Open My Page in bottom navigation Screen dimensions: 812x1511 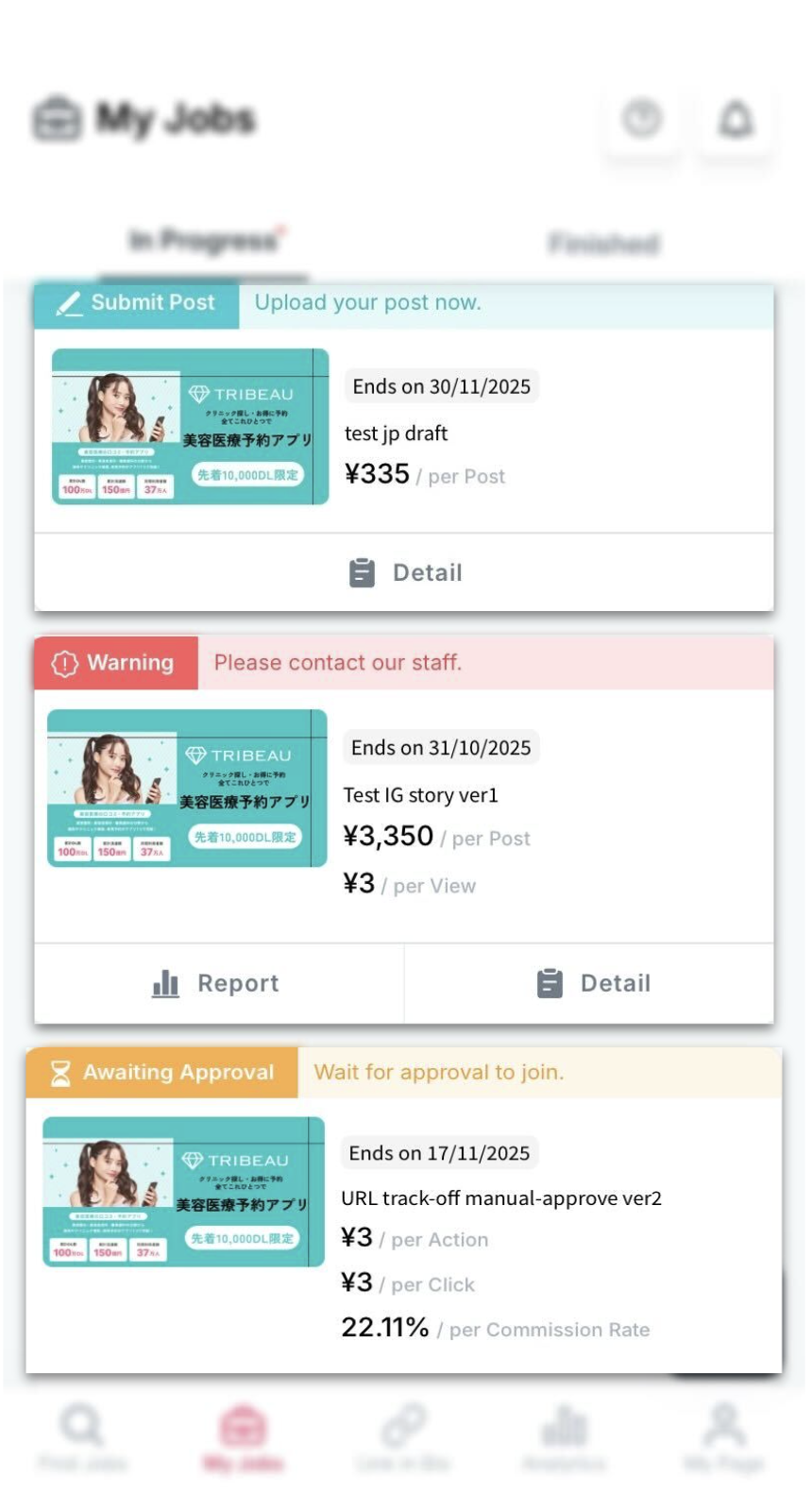pyautogui.click(x=724, y=1437)
